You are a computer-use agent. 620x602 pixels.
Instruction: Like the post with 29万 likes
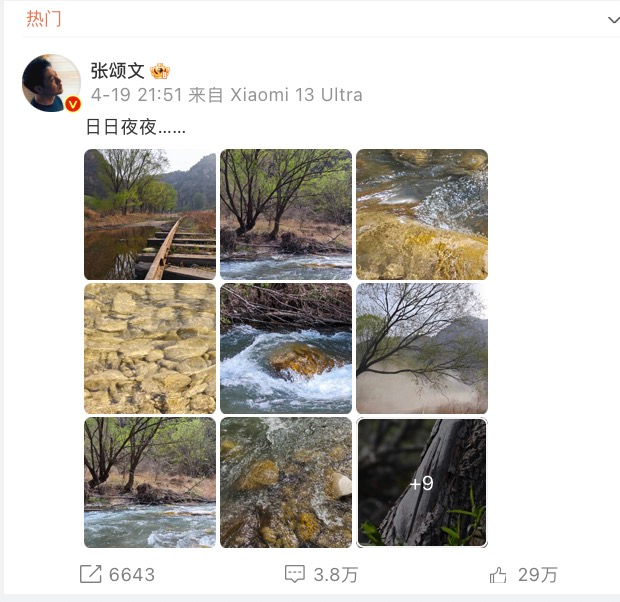pos(524,574)
